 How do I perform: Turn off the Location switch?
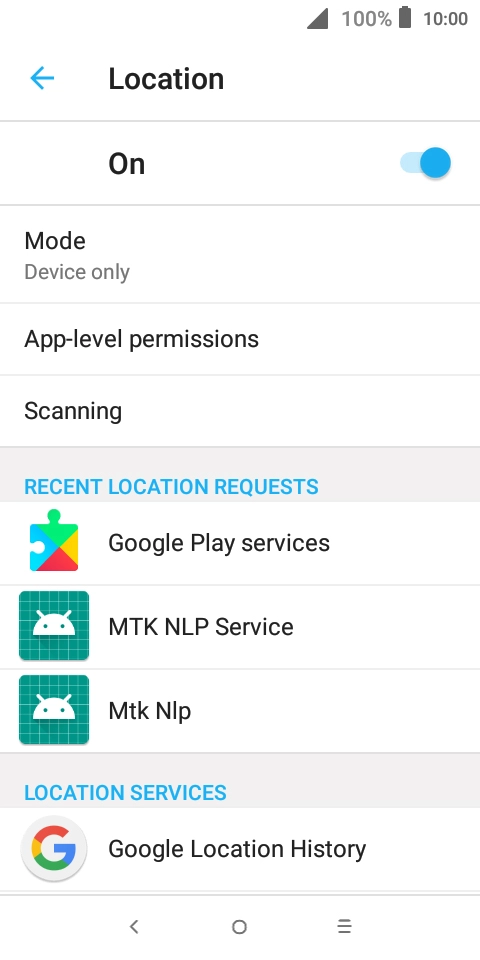[426, 163]
